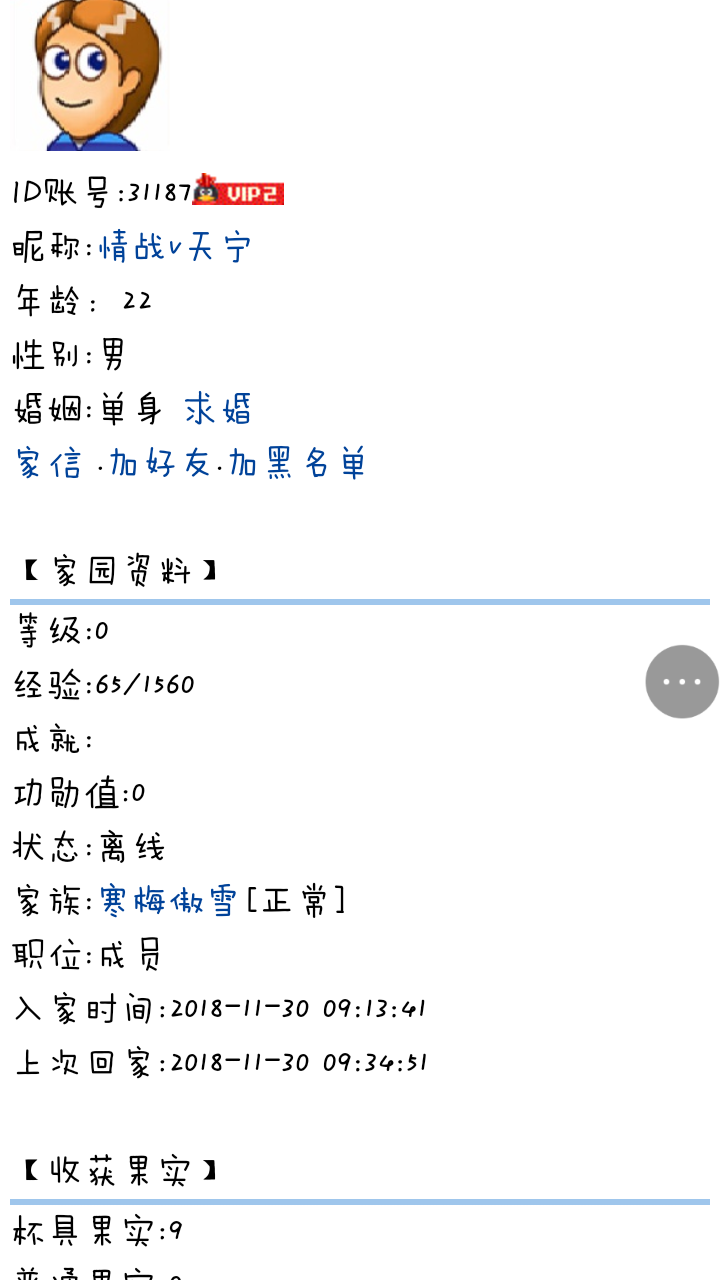Open the family link 寒梅傲雪
This screenshot has width=720, height=1280.
click(x=168, y=901)
